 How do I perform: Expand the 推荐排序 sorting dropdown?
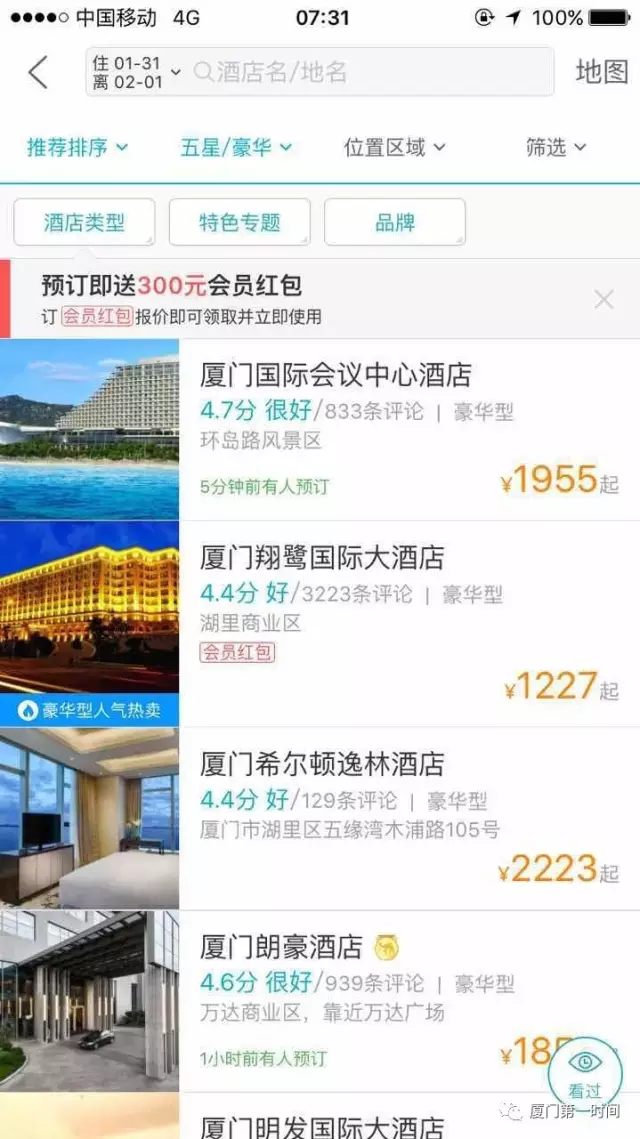click(77, 148)
